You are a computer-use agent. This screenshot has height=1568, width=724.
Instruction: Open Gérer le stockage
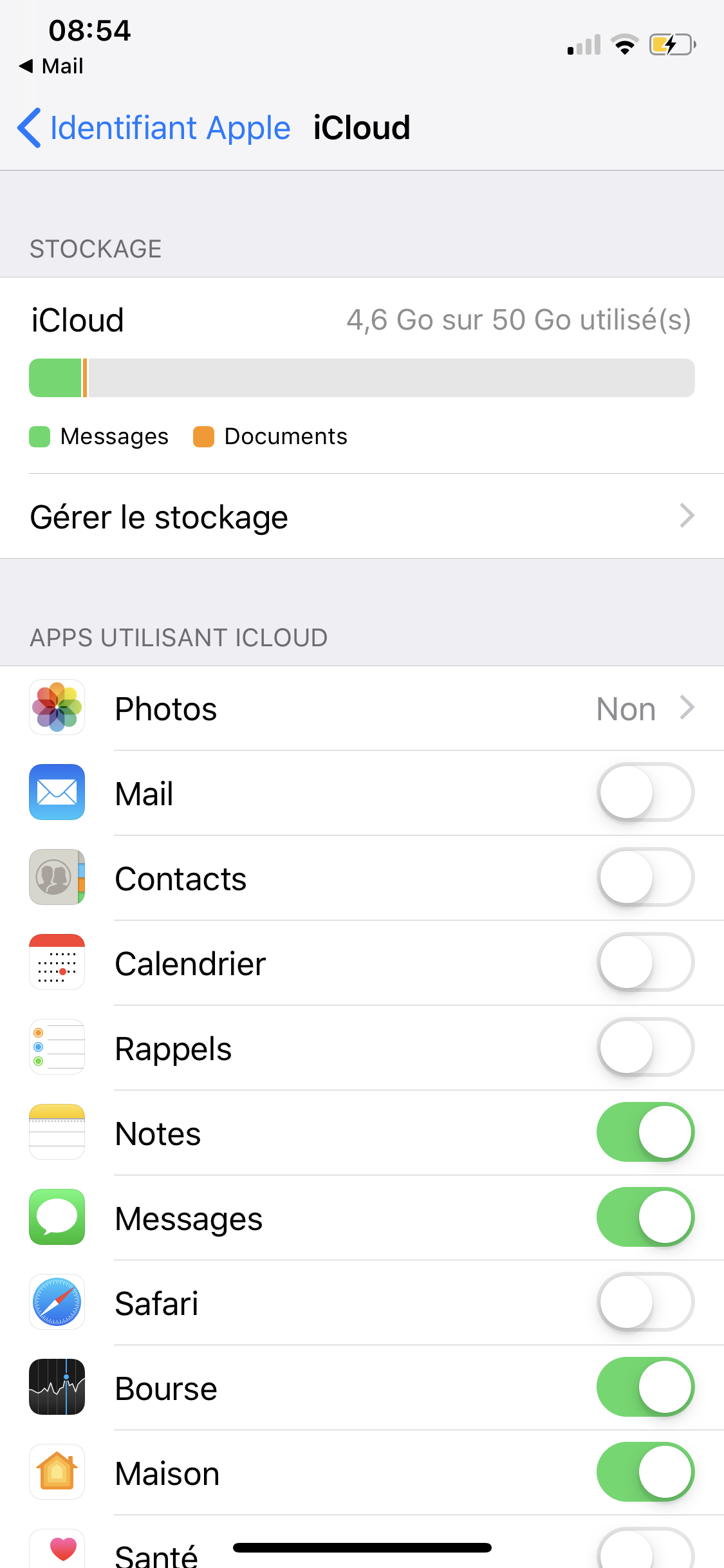(159, 516)
